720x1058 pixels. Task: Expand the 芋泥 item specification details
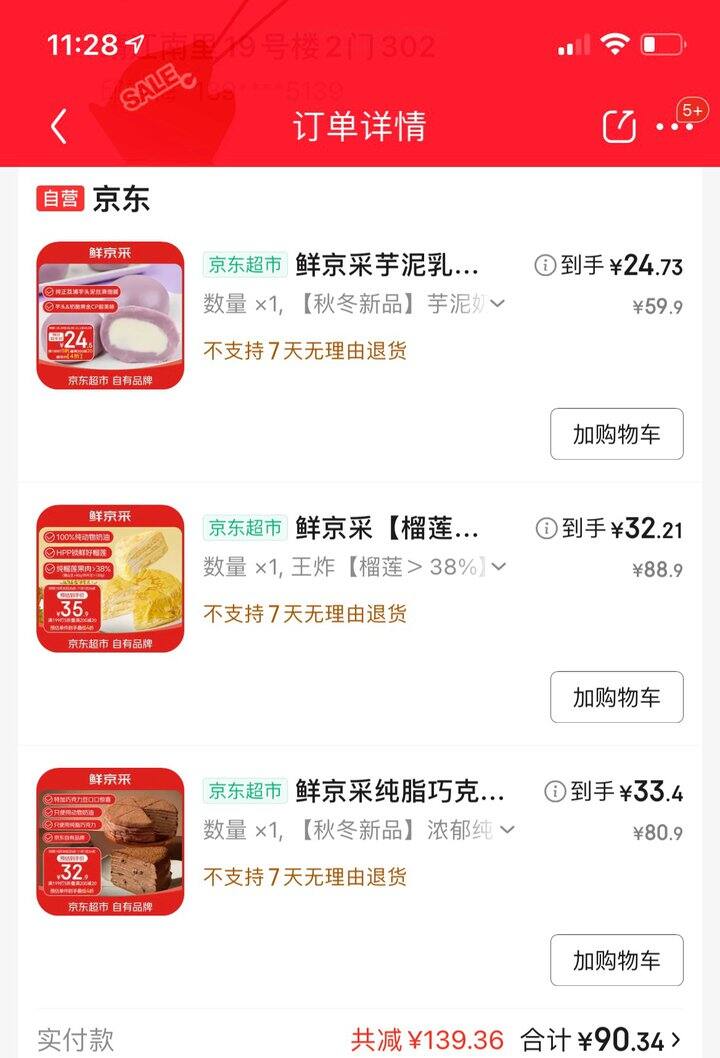coord(497,303)
